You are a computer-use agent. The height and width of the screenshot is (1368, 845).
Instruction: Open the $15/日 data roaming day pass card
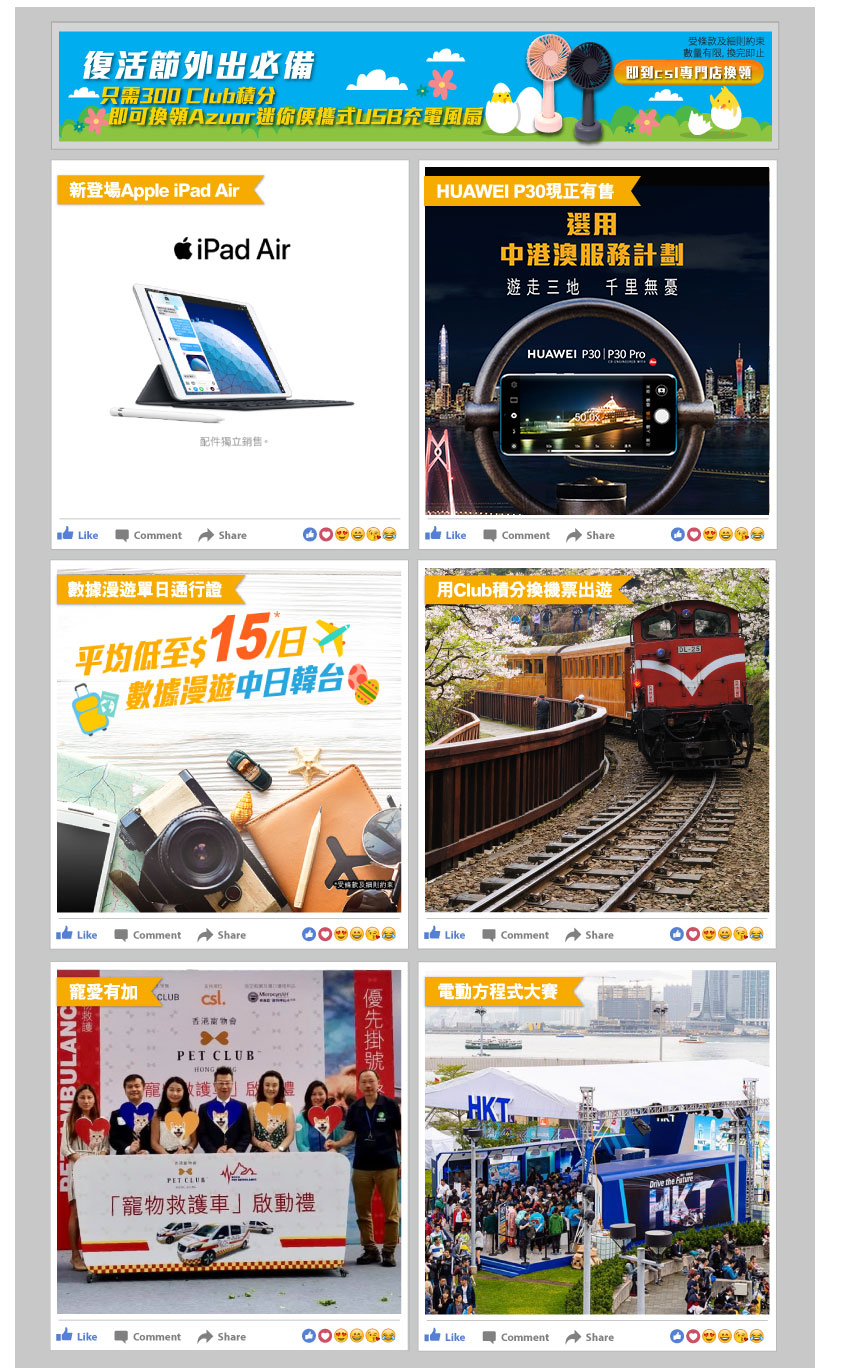point(229,741)
